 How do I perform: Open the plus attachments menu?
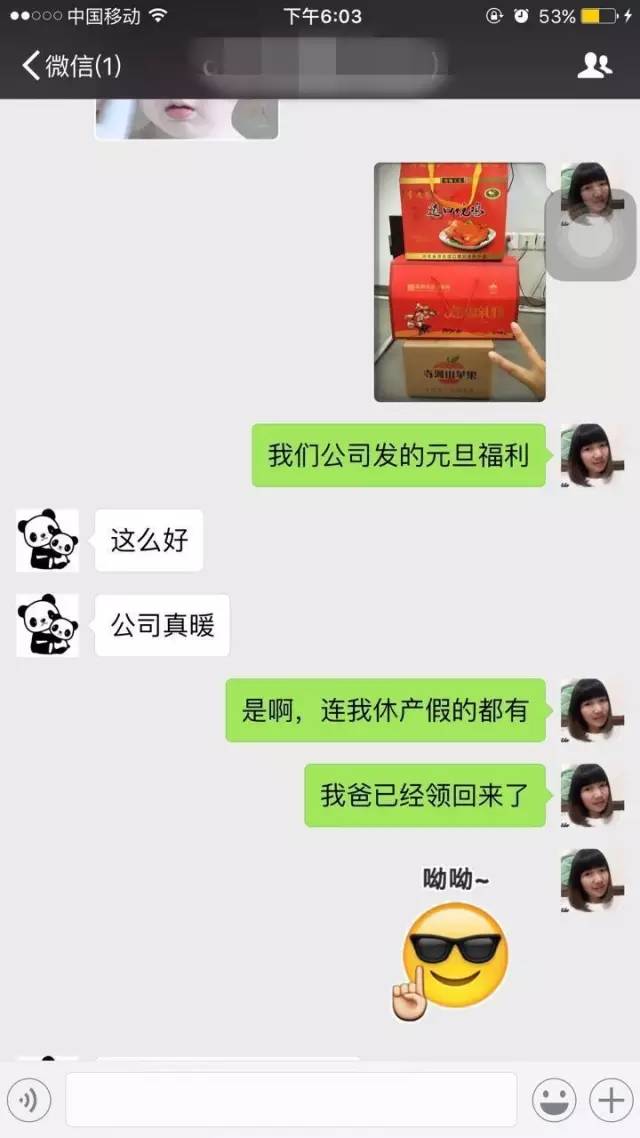[609, 1101]
